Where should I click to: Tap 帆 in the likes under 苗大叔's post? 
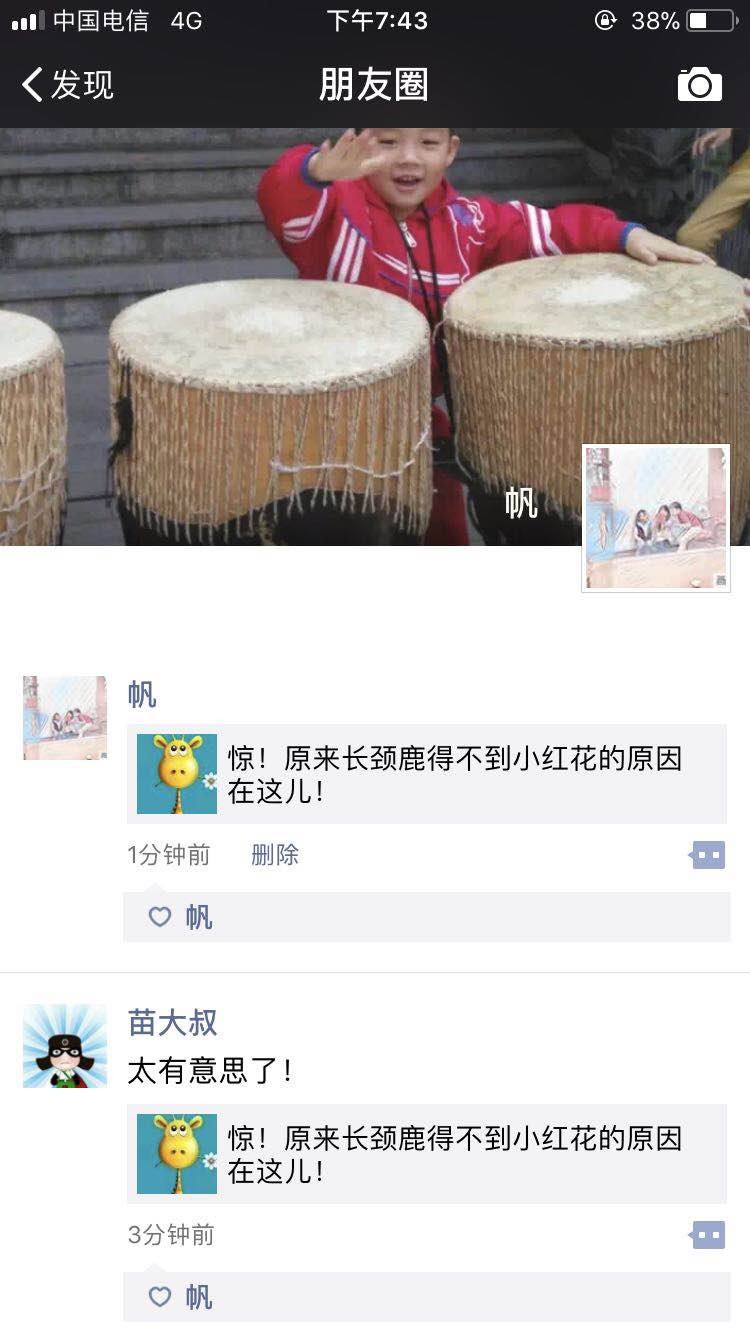pos(199,1297)
